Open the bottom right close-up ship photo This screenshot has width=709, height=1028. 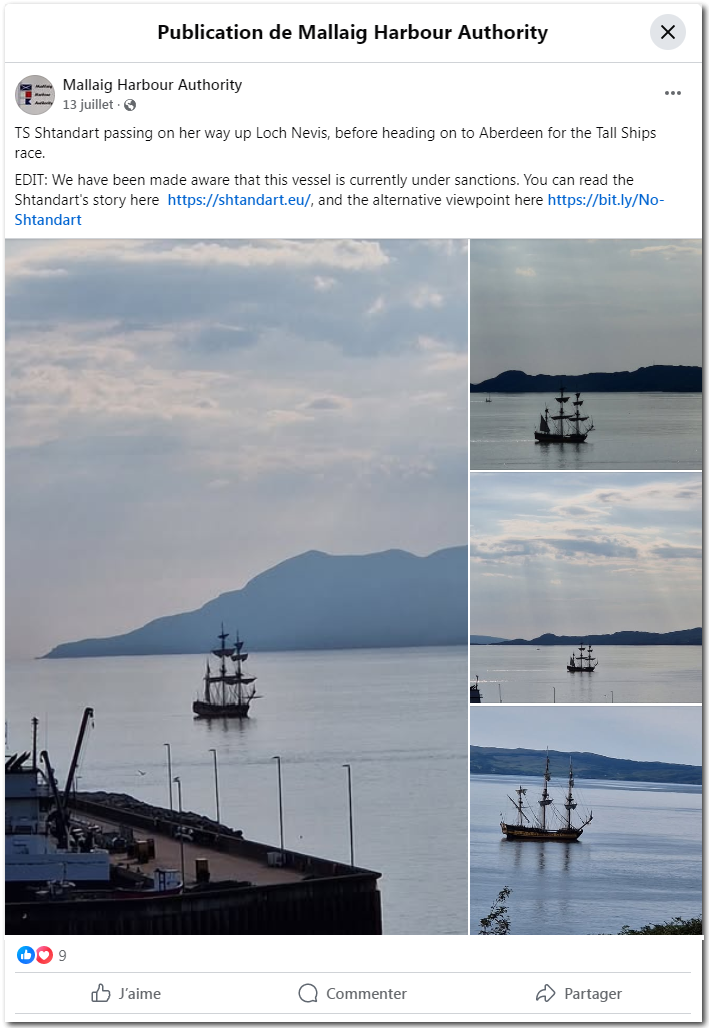pos(586,820)
